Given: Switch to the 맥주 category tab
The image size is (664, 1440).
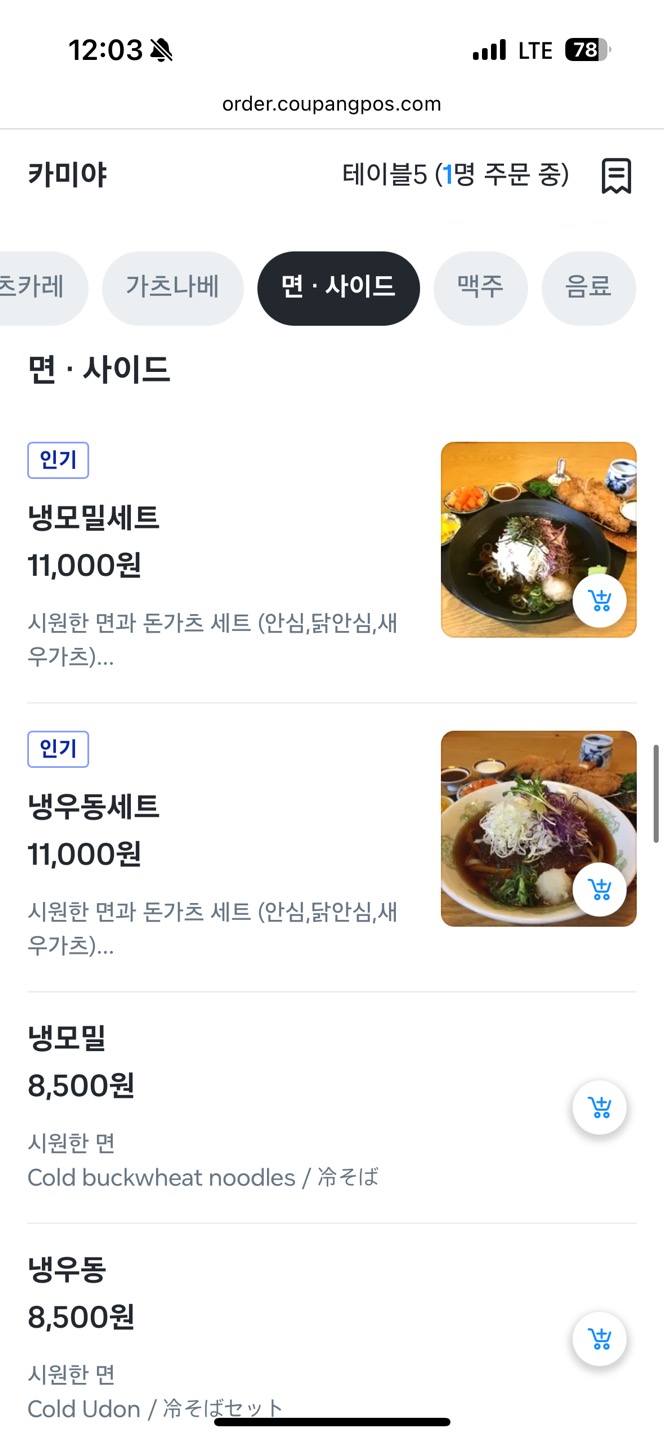Looking at the screenshot, I should tap(480, 288).
